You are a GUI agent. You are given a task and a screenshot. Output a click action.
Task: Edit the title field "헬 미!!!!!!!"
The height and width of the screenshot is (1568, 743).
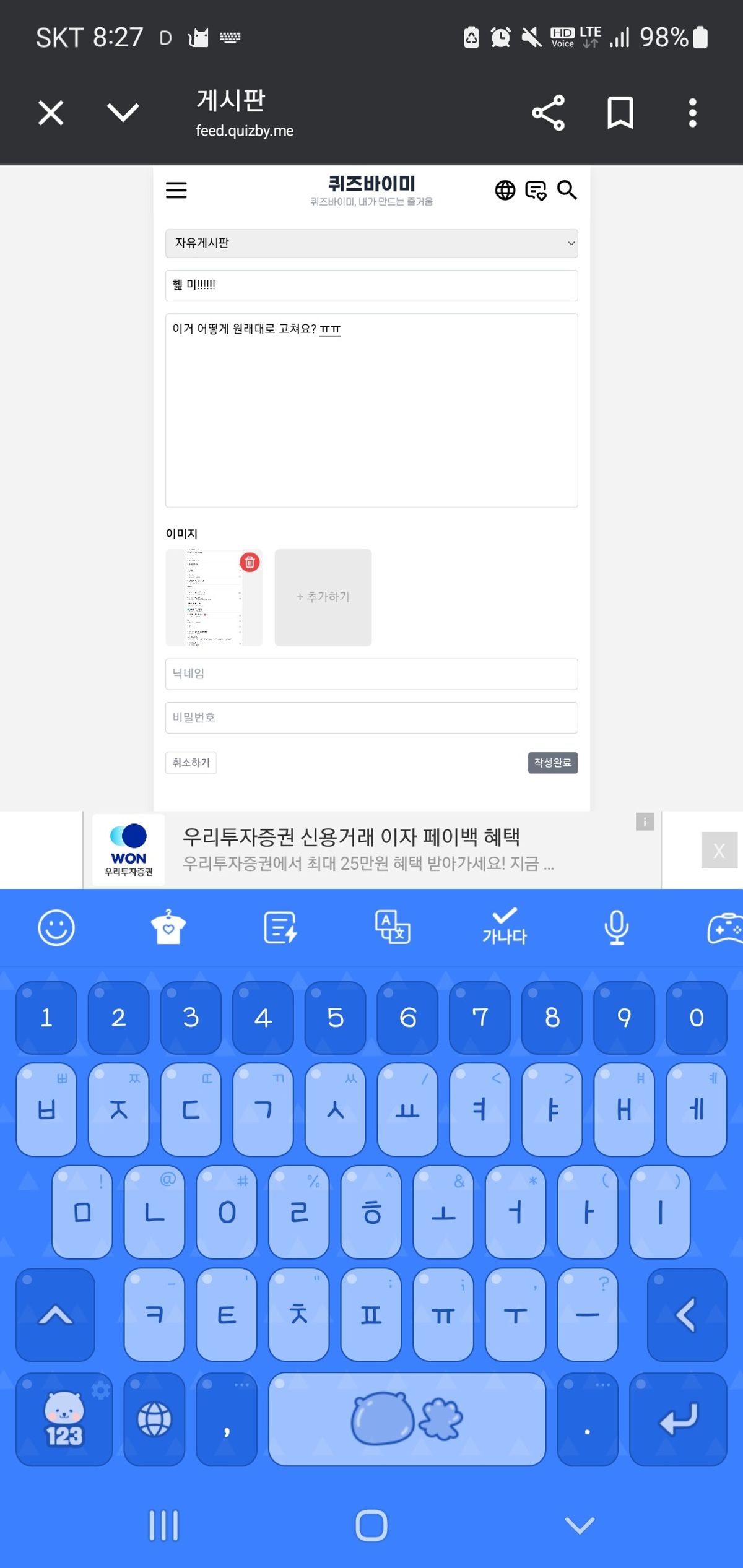tap(371, 285)
